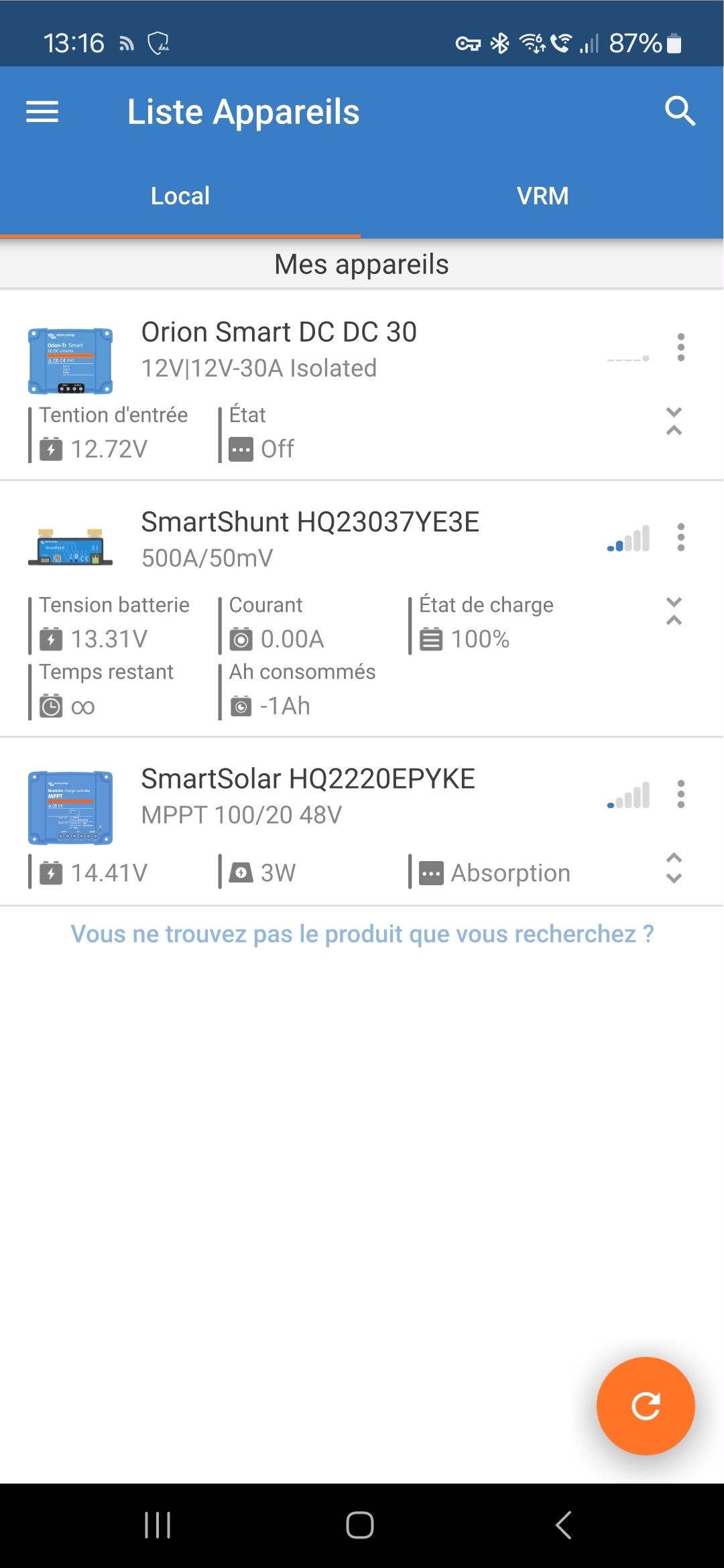Open the Orion Smart DC DC 30 device
The image size is (724, 1568).
pos(279,349)
